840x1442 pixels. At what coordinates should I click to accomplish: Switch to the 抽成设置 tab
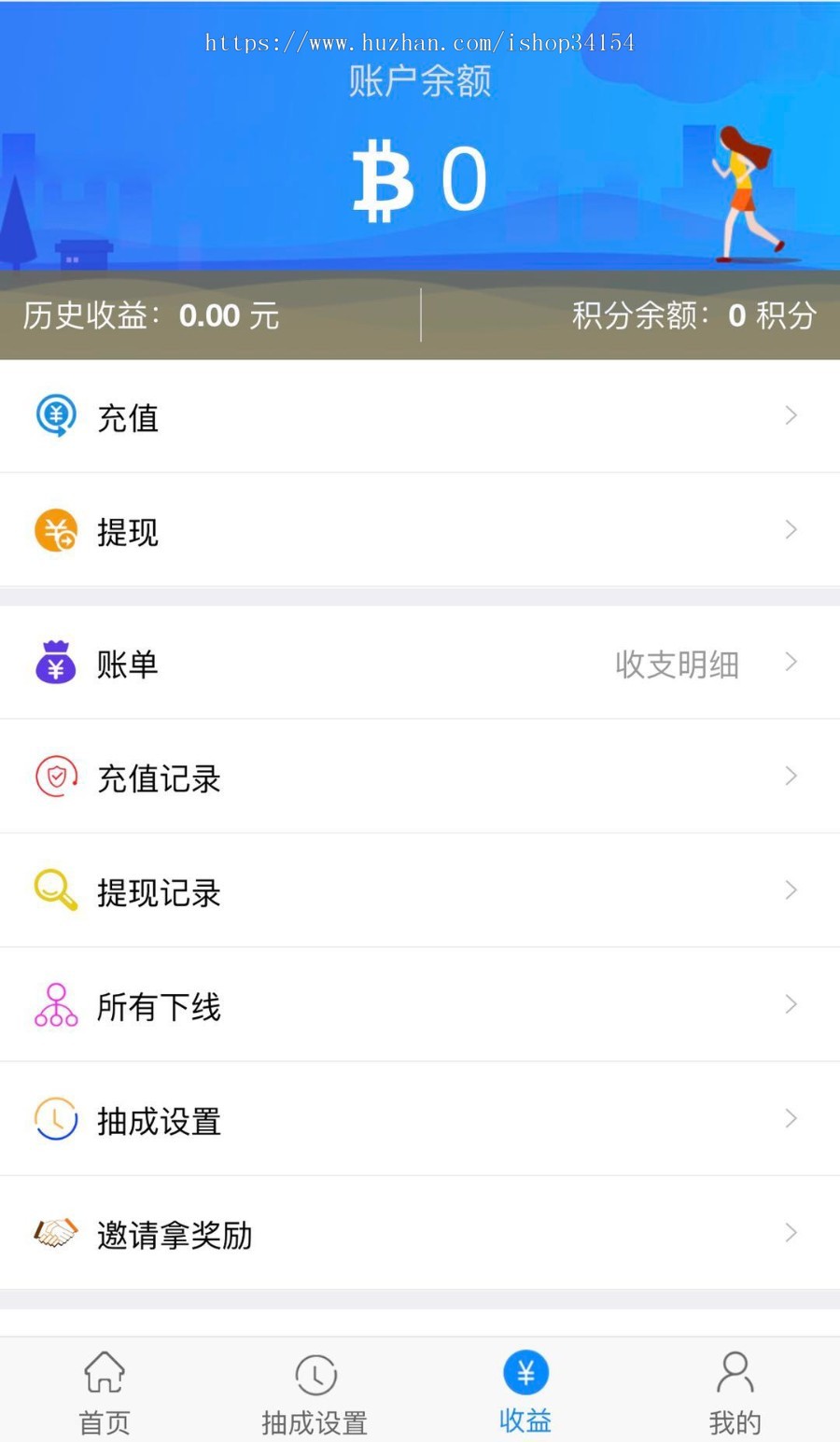pos(315,1391)
